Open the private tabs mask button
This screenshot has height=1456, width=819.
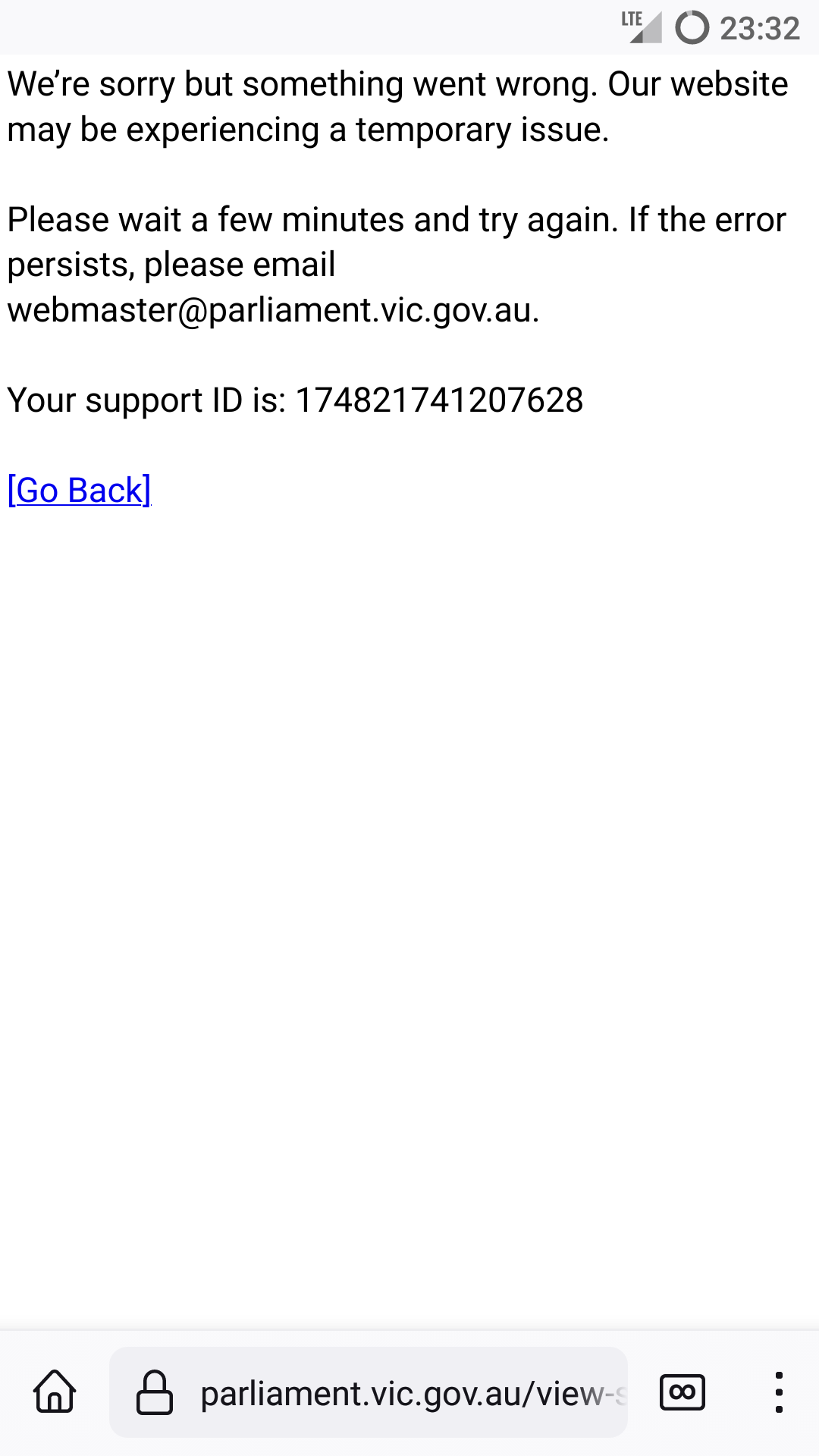click(682, 1392)
